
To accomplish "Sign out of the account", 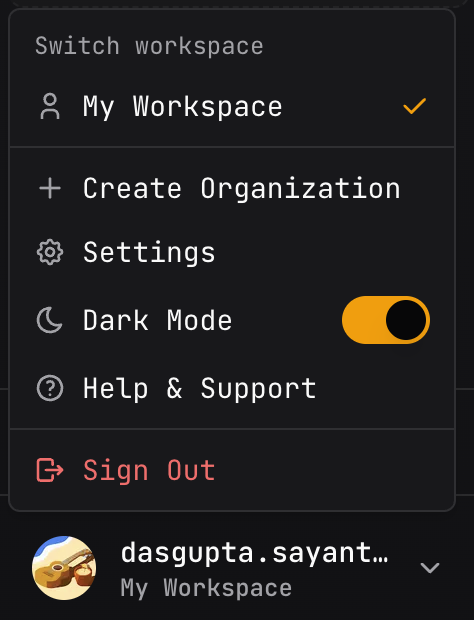I will (x=232, y=470).
